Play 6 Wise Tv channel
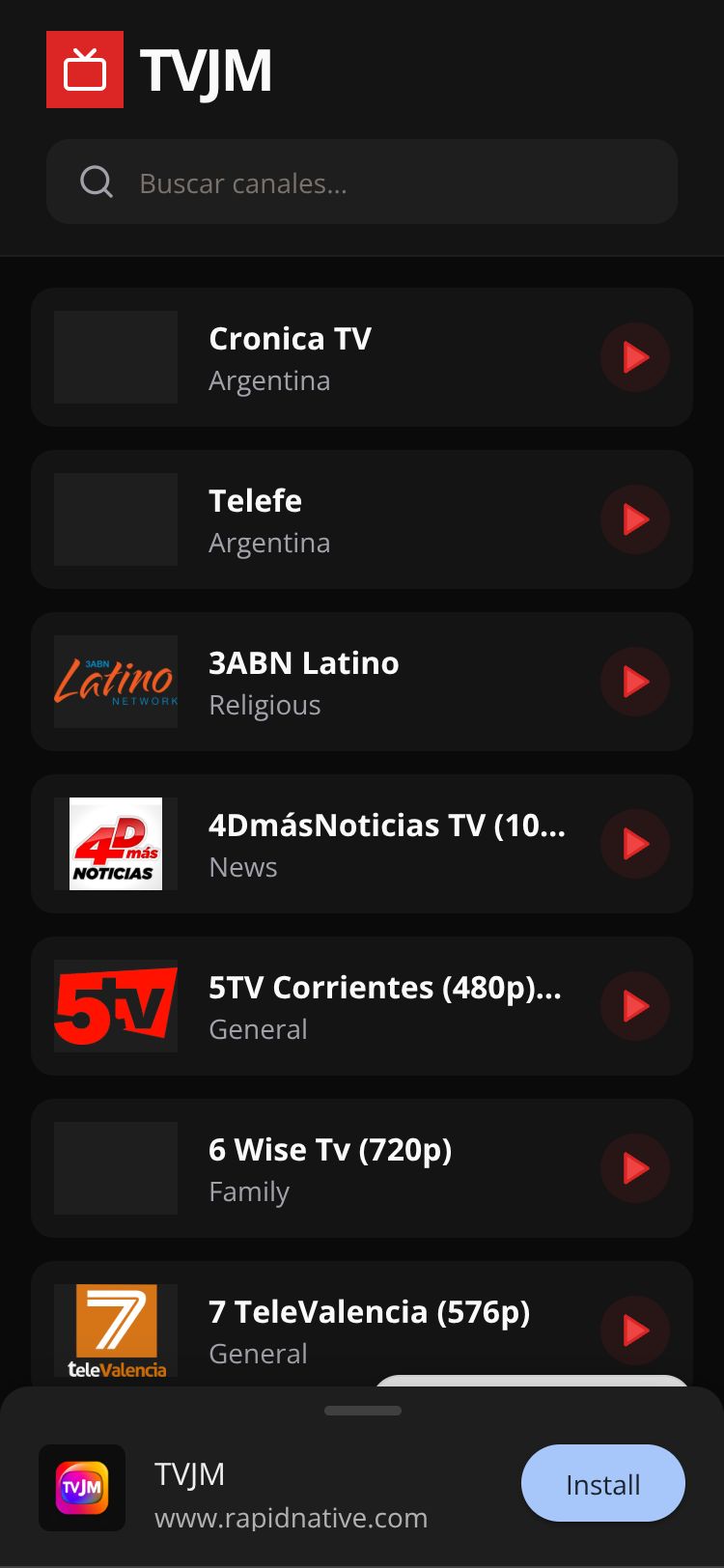 tap(635, 1168)
